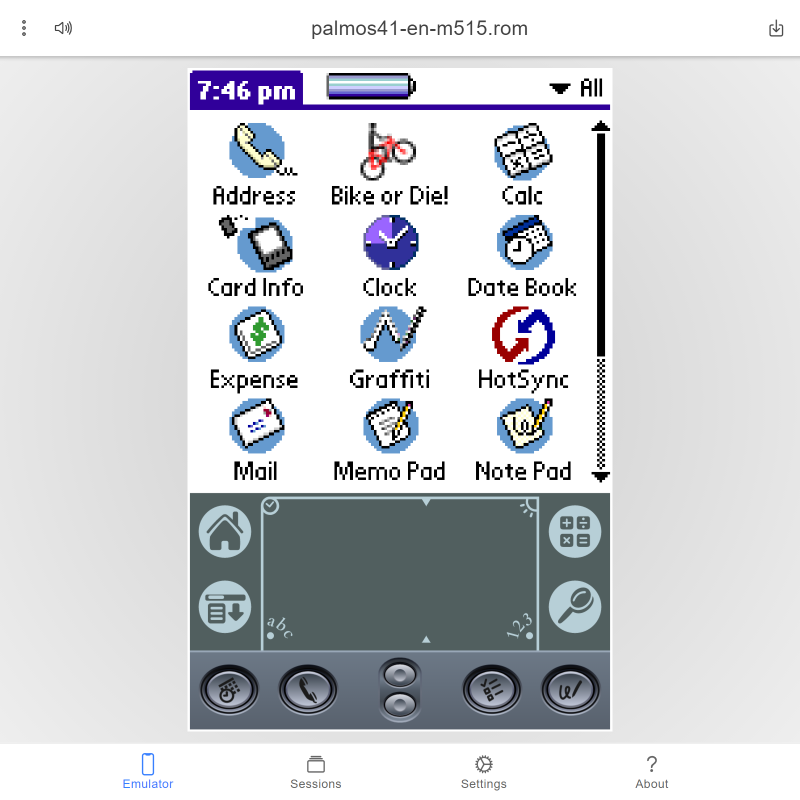Open Card Info

pos(255,252)
